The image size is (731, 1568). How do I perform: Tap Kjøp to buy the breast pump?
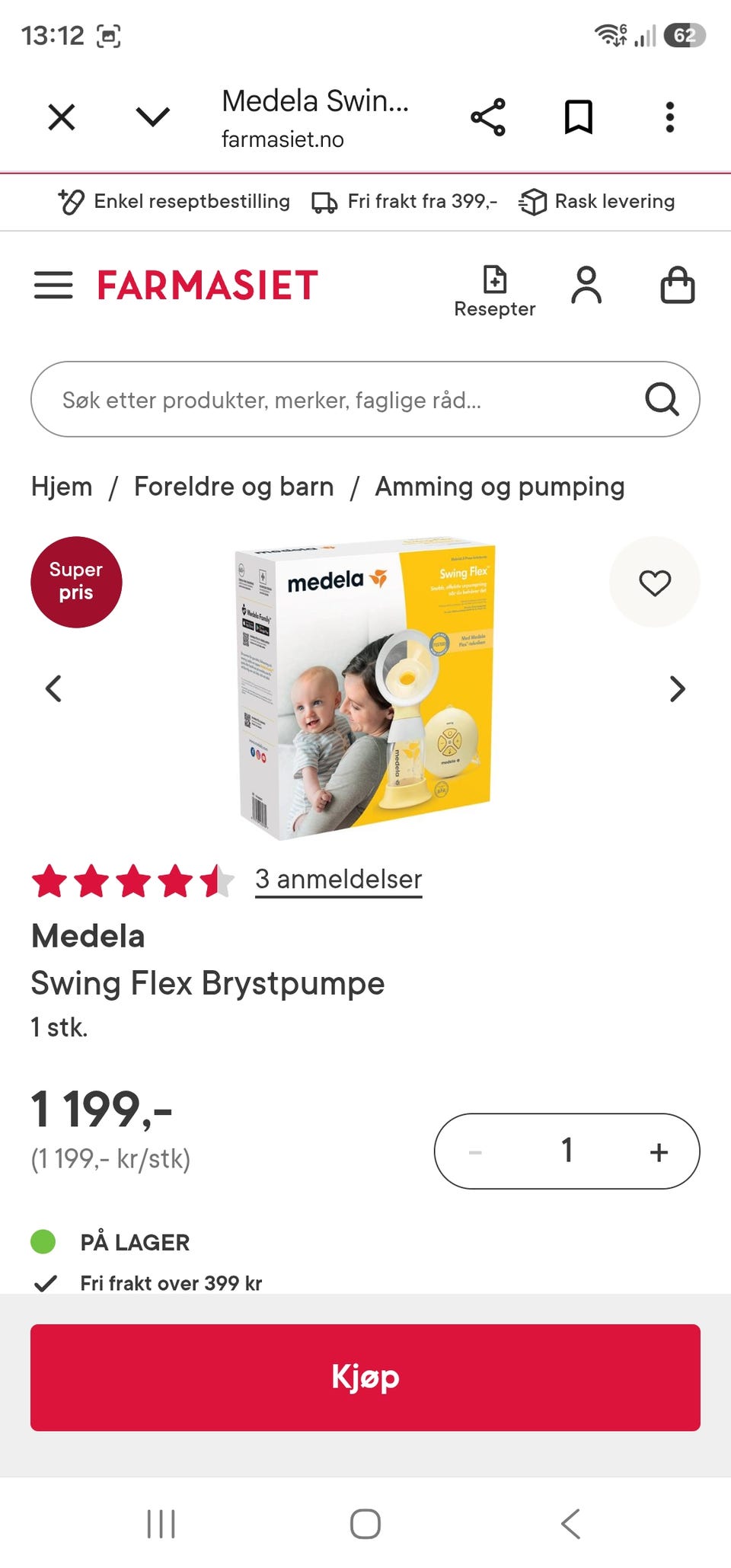click(365, 1378)
